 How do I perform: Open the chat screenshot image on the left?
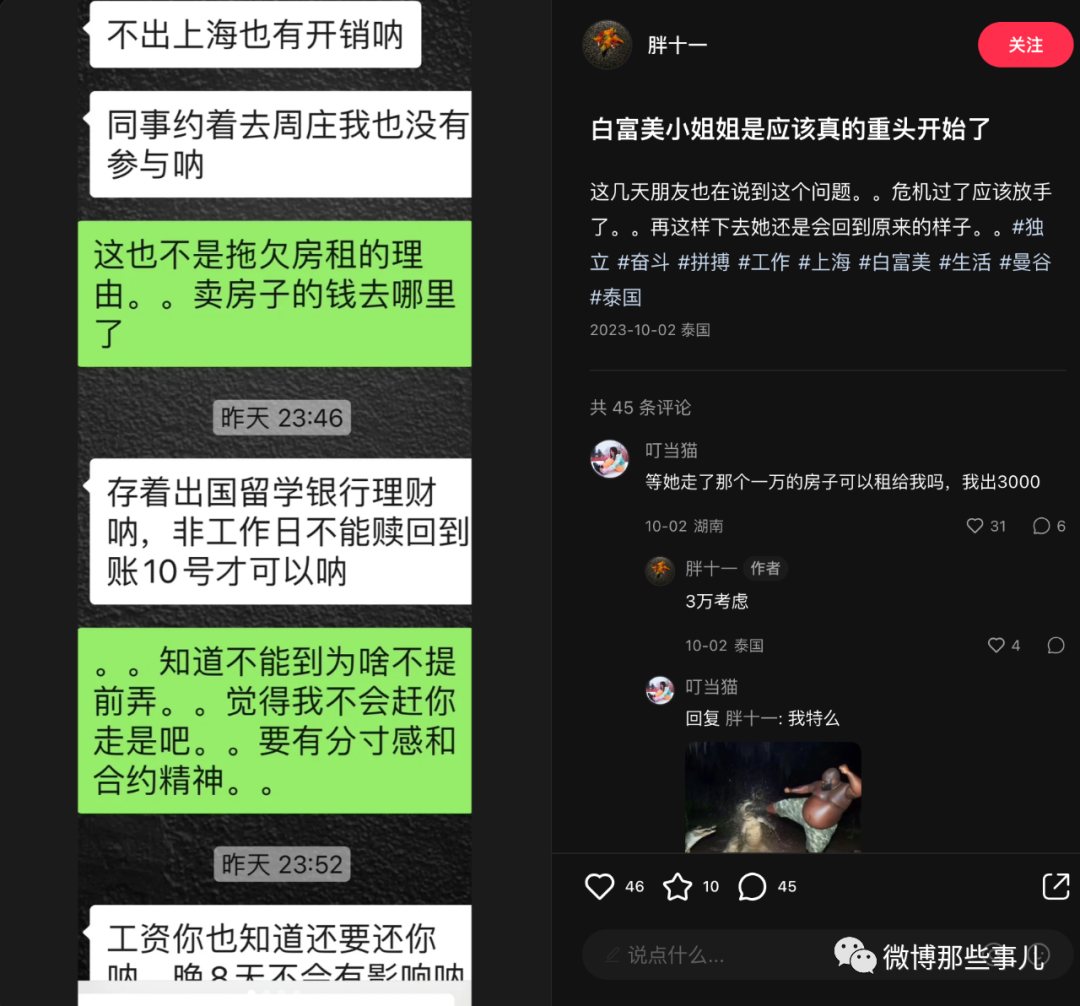(x=275, y=500)
